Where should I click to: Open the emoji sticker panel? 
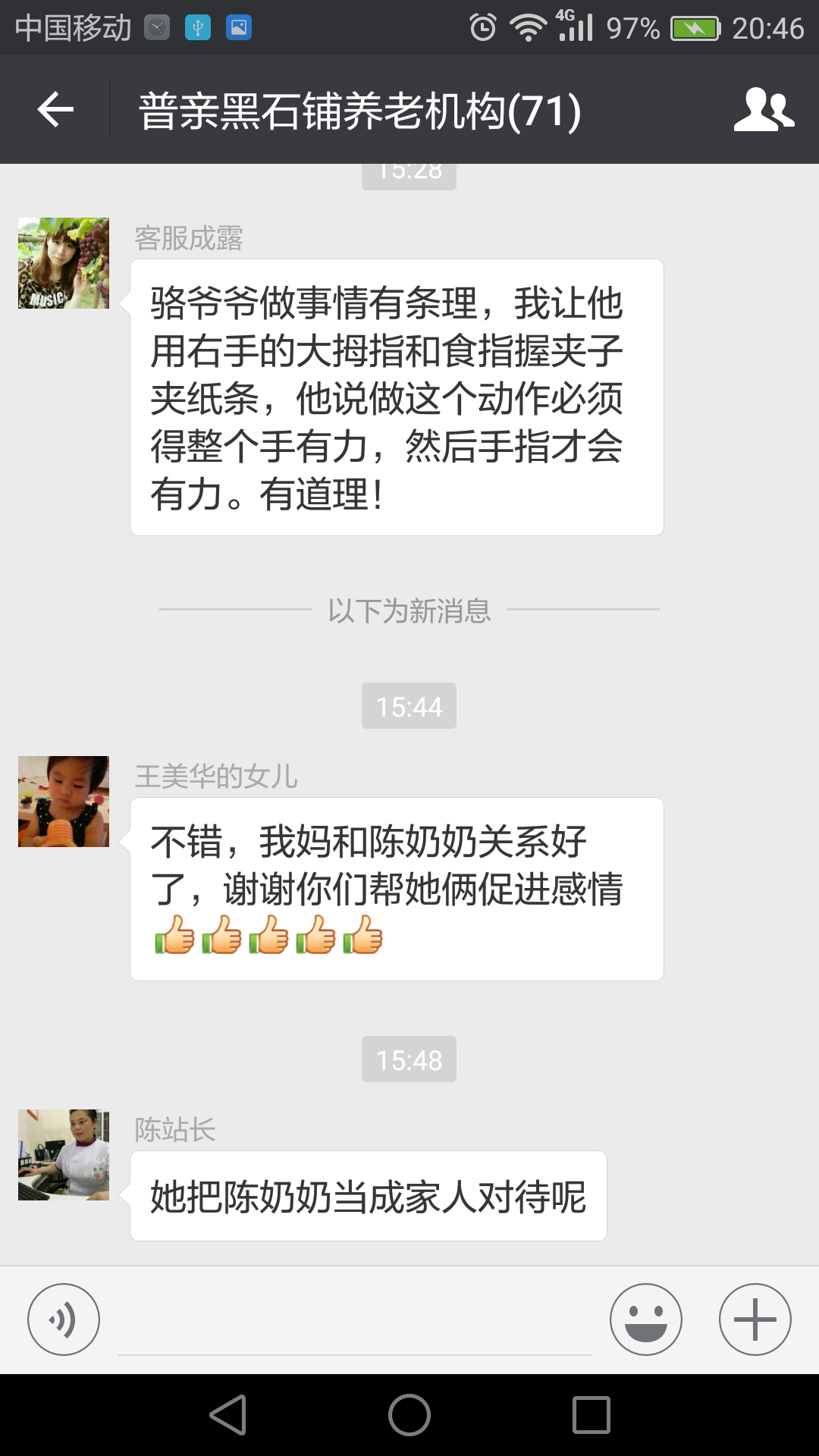(645, 1319)
